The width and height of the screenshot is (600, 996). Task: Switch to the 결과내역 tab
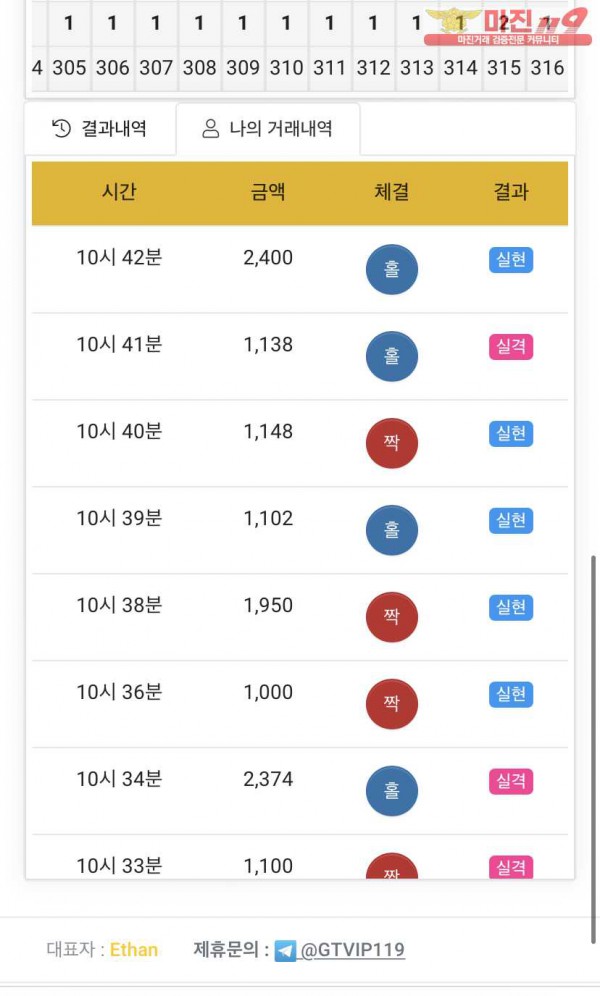[100, 128]
